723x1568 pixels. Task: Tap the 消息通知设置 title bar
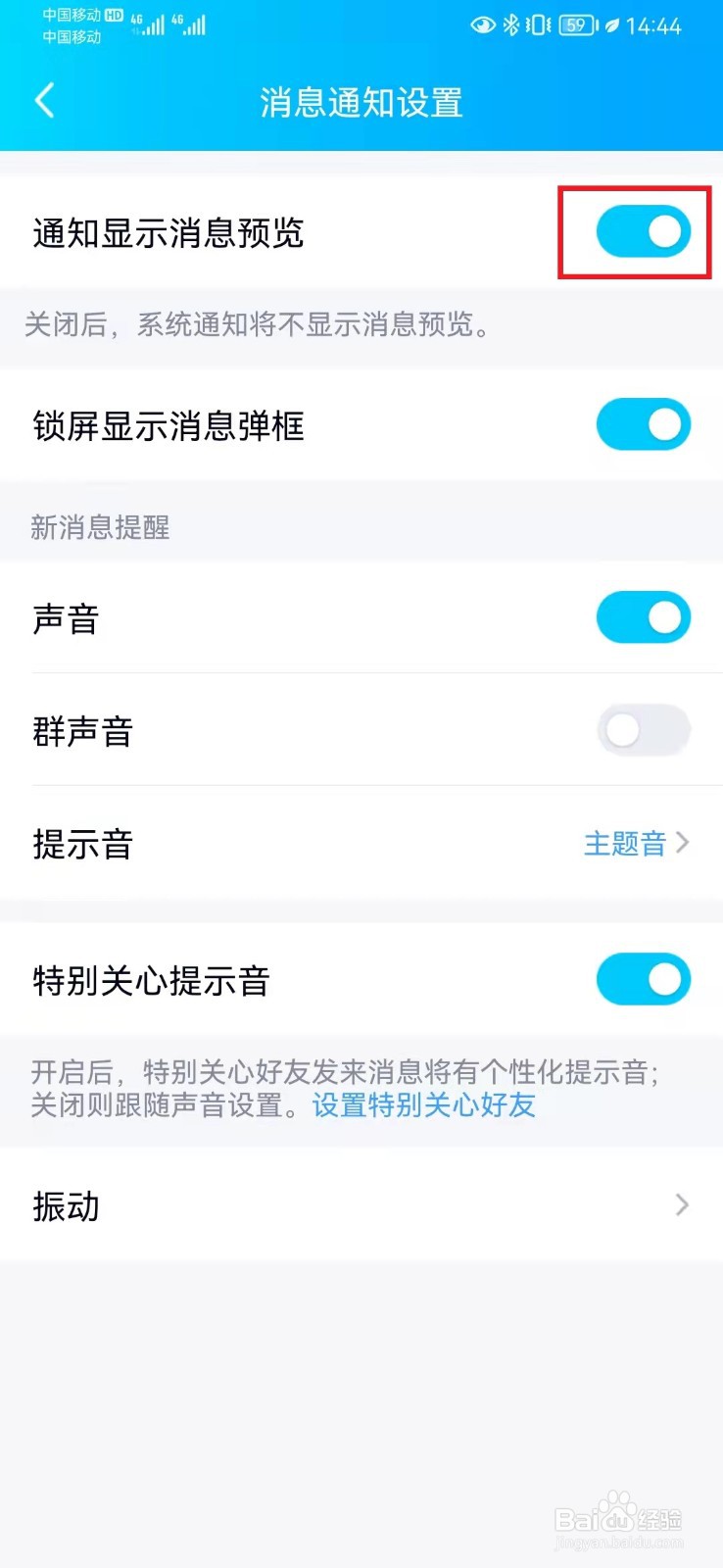point(361,103)
